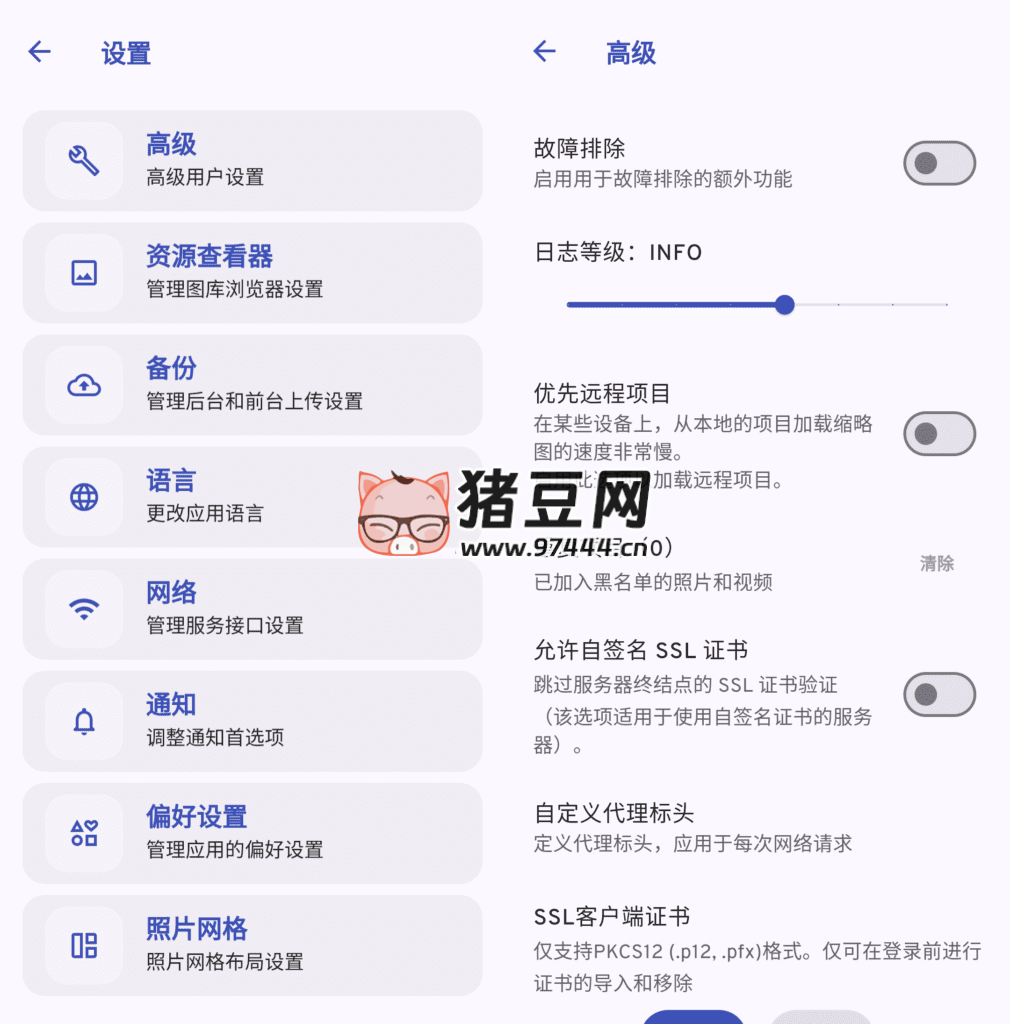Toggle 允许自签名 SSL 证书
Image resolution: width=1010 pixels, height=1024 pixels.
939,694
